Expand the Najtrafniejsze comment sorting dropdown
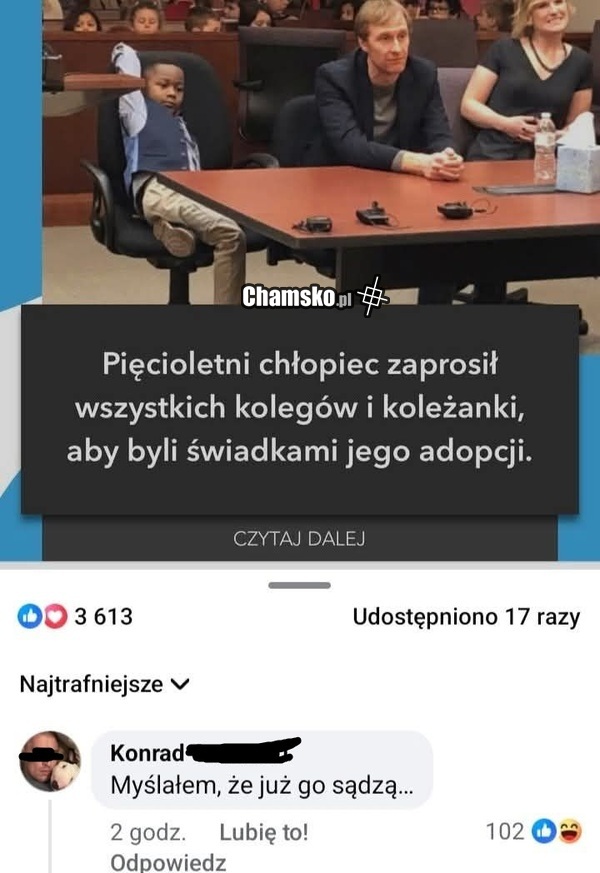Viewport: 600px width, 873px height. click(x=104, y=685)
